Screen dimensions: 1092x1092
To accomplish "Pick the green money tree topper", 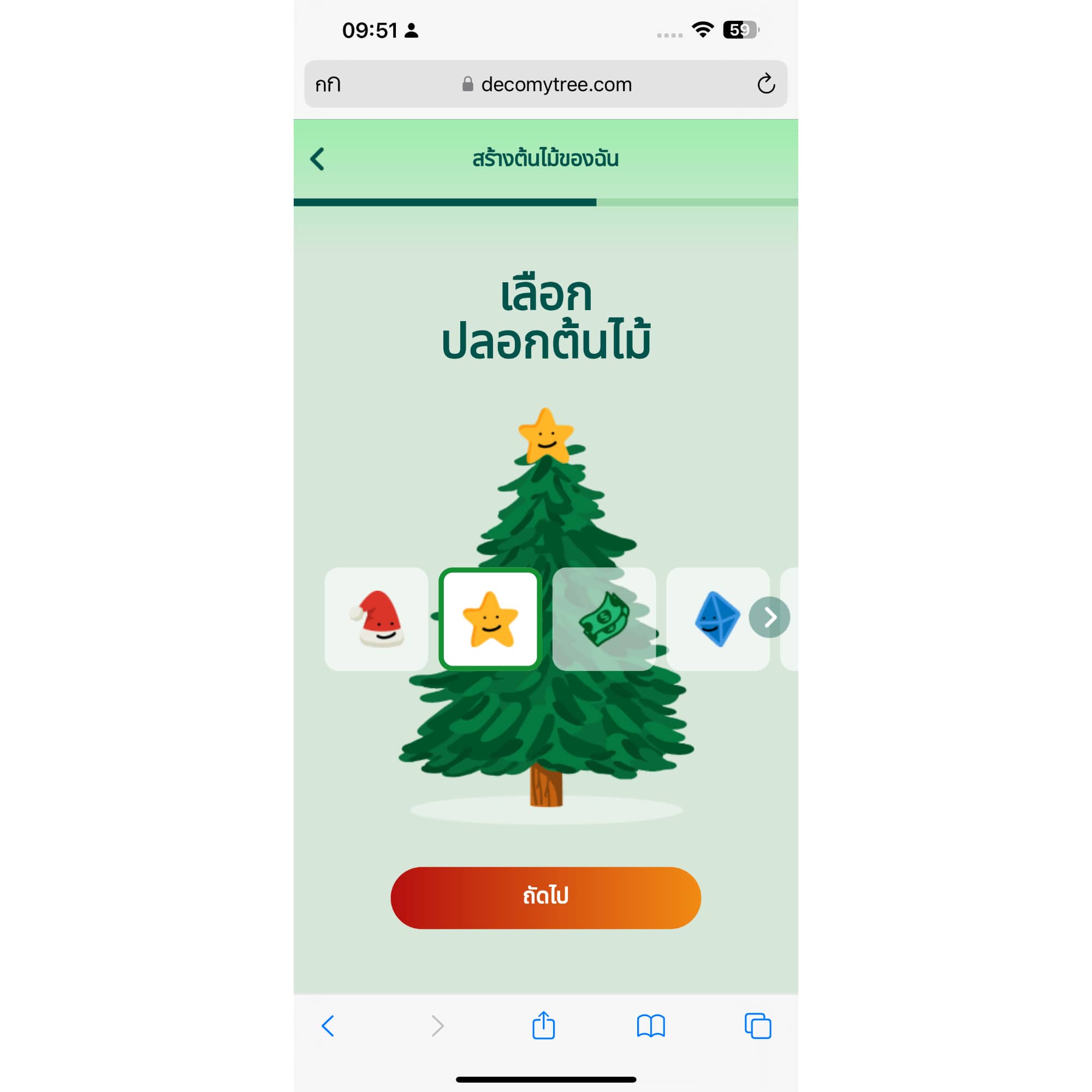I will pos(604,619).
